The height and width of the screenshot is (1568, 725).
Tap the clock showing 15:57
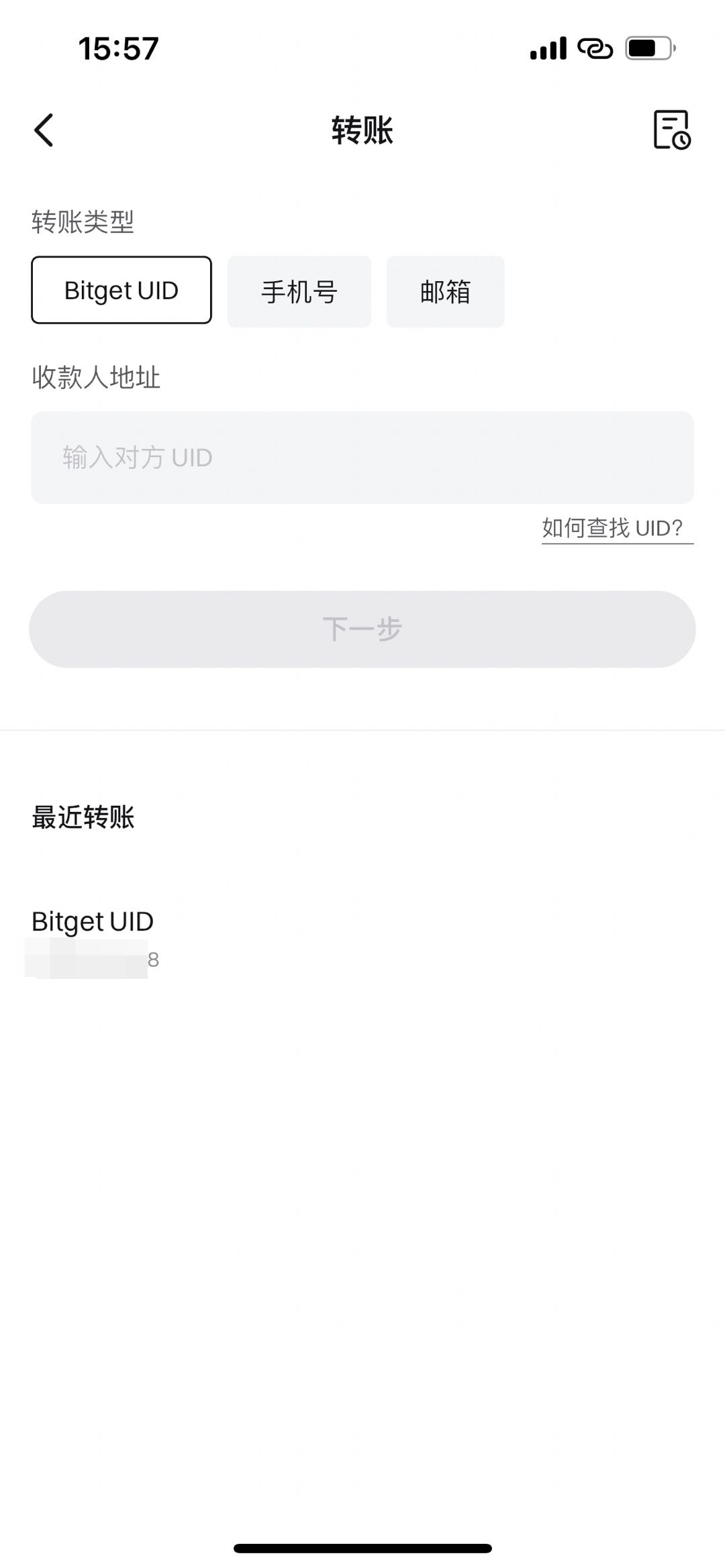118,47
